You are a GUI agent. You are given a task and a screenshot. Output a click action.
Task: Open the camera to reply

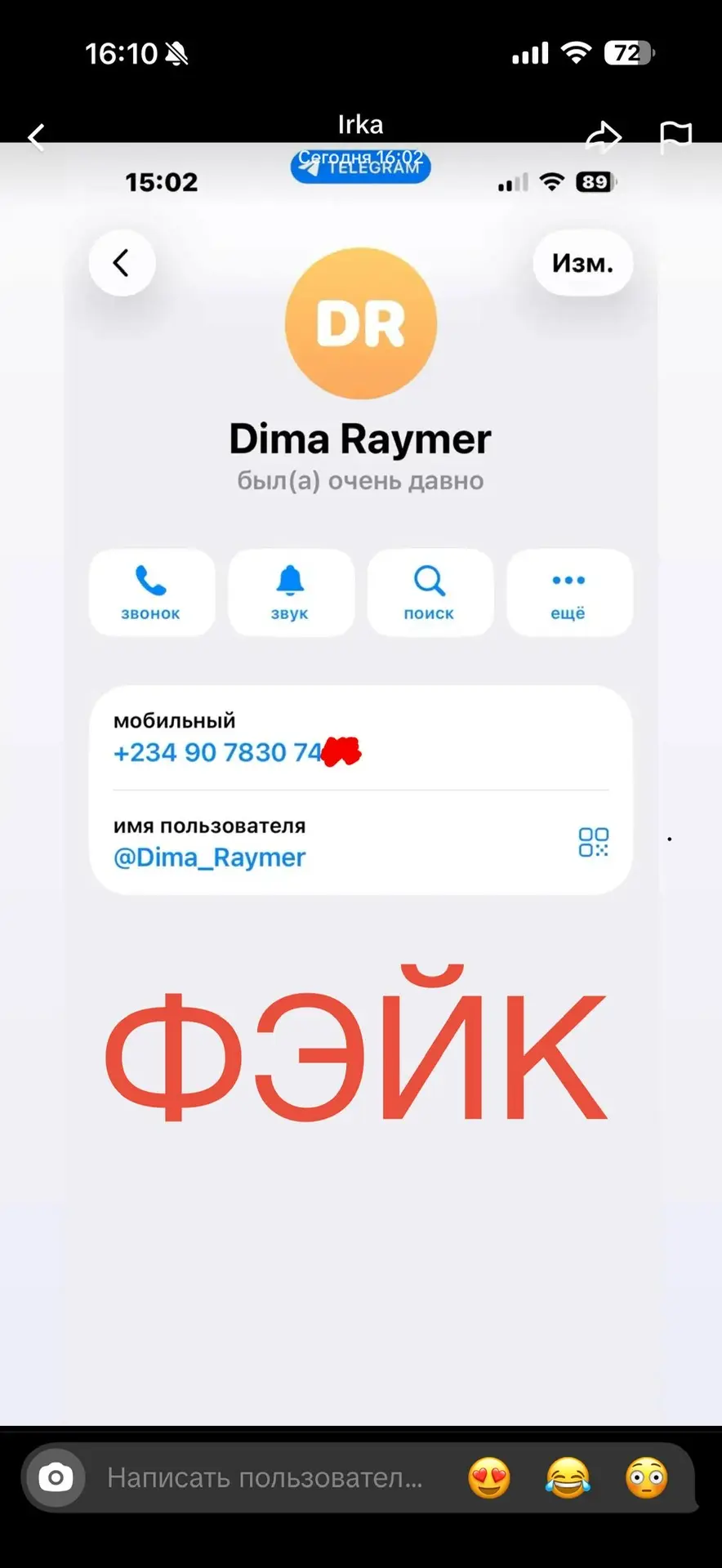click(x=56, y=1477)
